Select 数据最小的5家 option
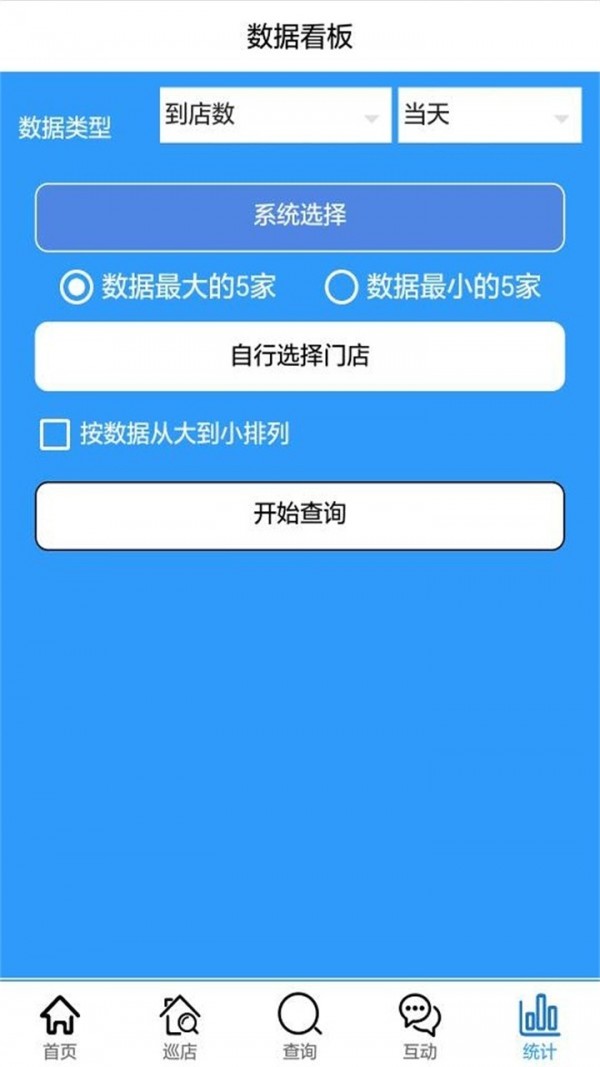This screenshot has width=600, height=1067. (342, 288)
